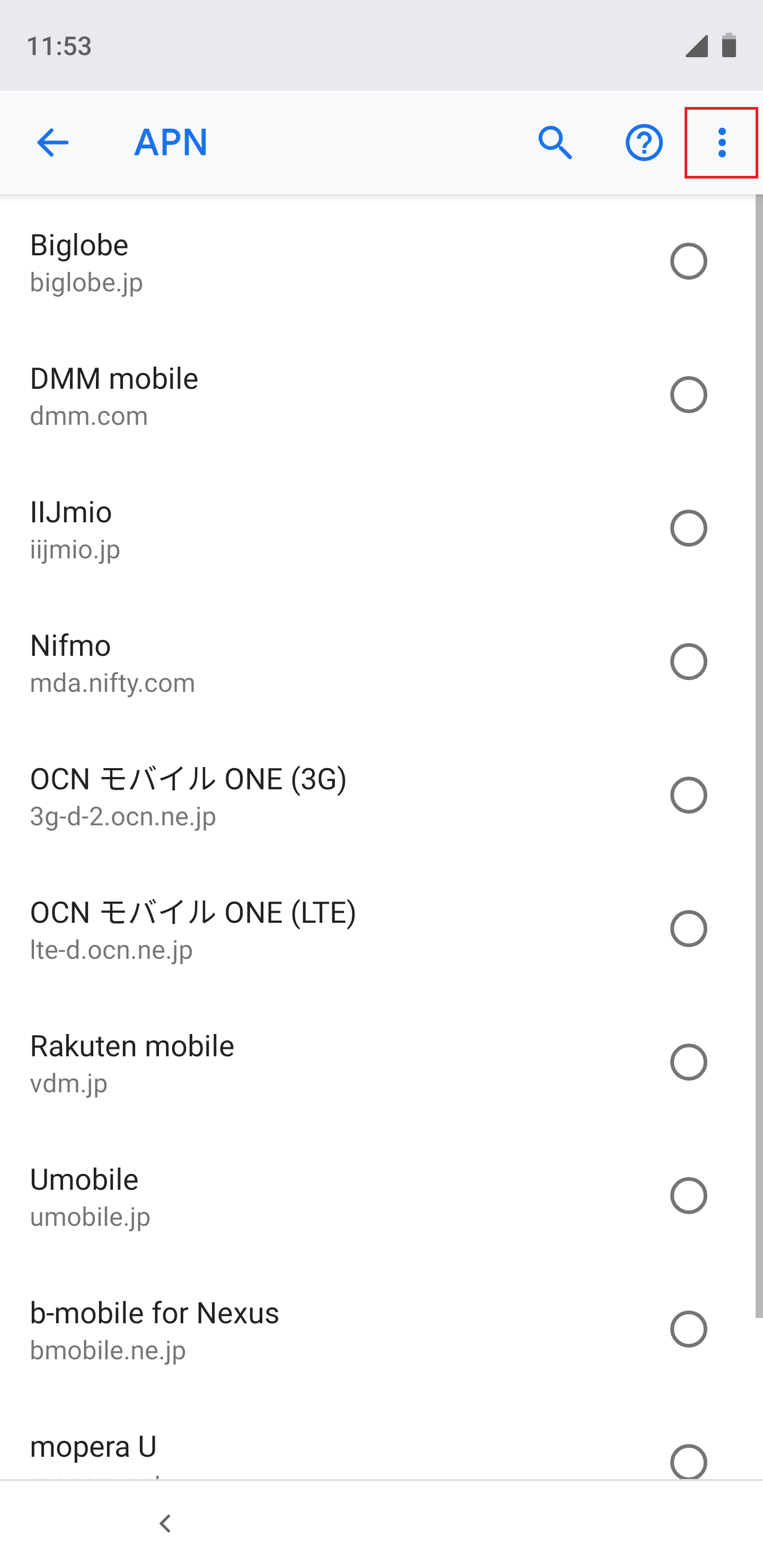Select the IIJmio radio button

click(x=689, y=529)
